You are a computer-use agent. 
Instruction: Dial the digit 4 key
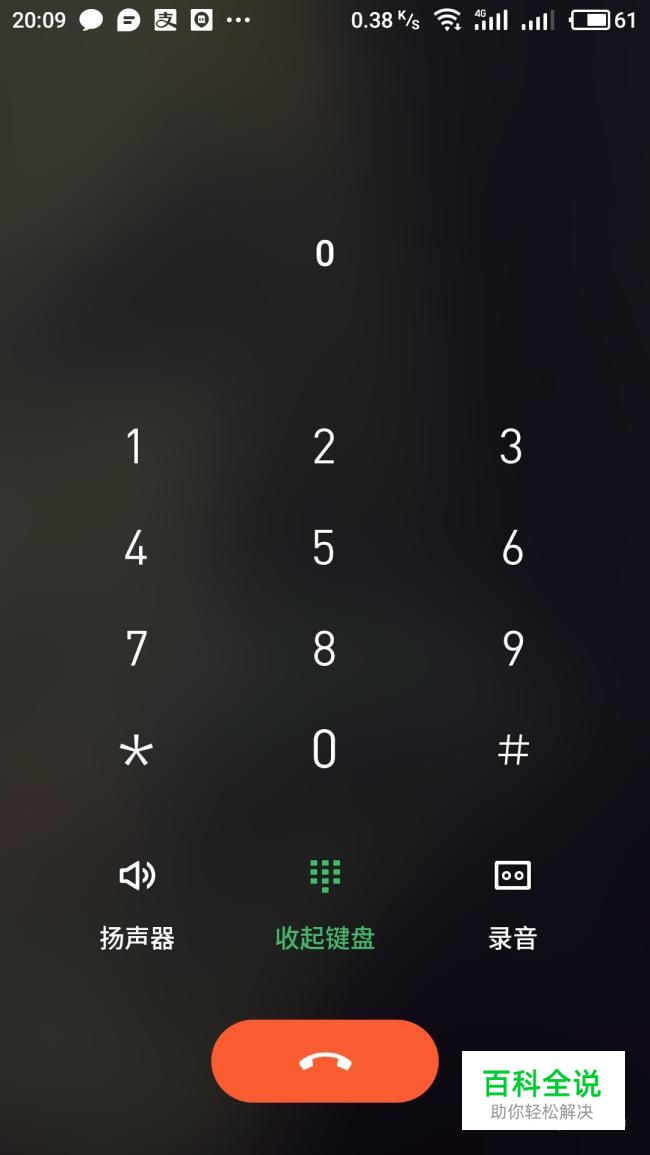(135, 548)
